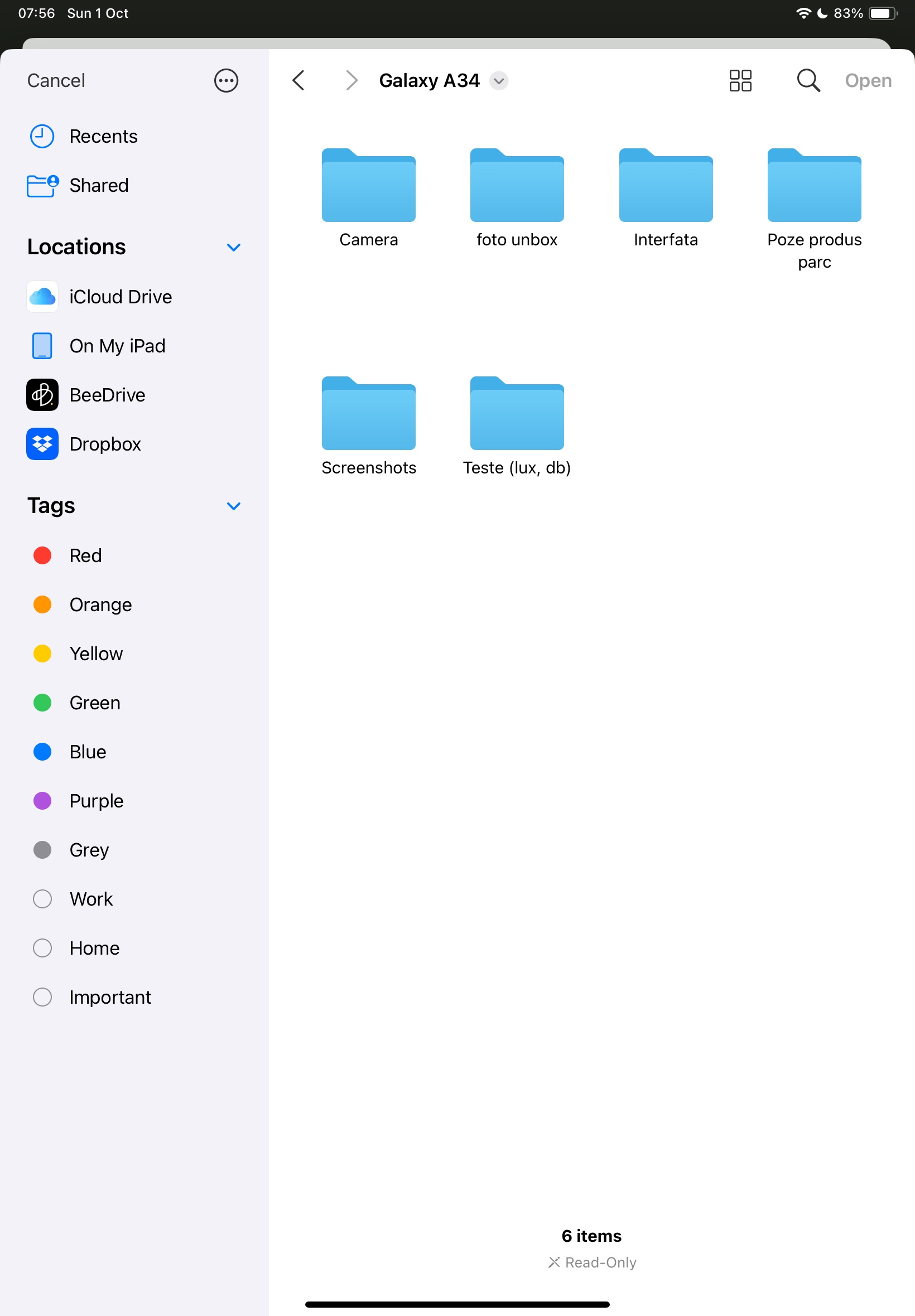
Task: Open the foto unbox folder
Action: click(517, 186)
